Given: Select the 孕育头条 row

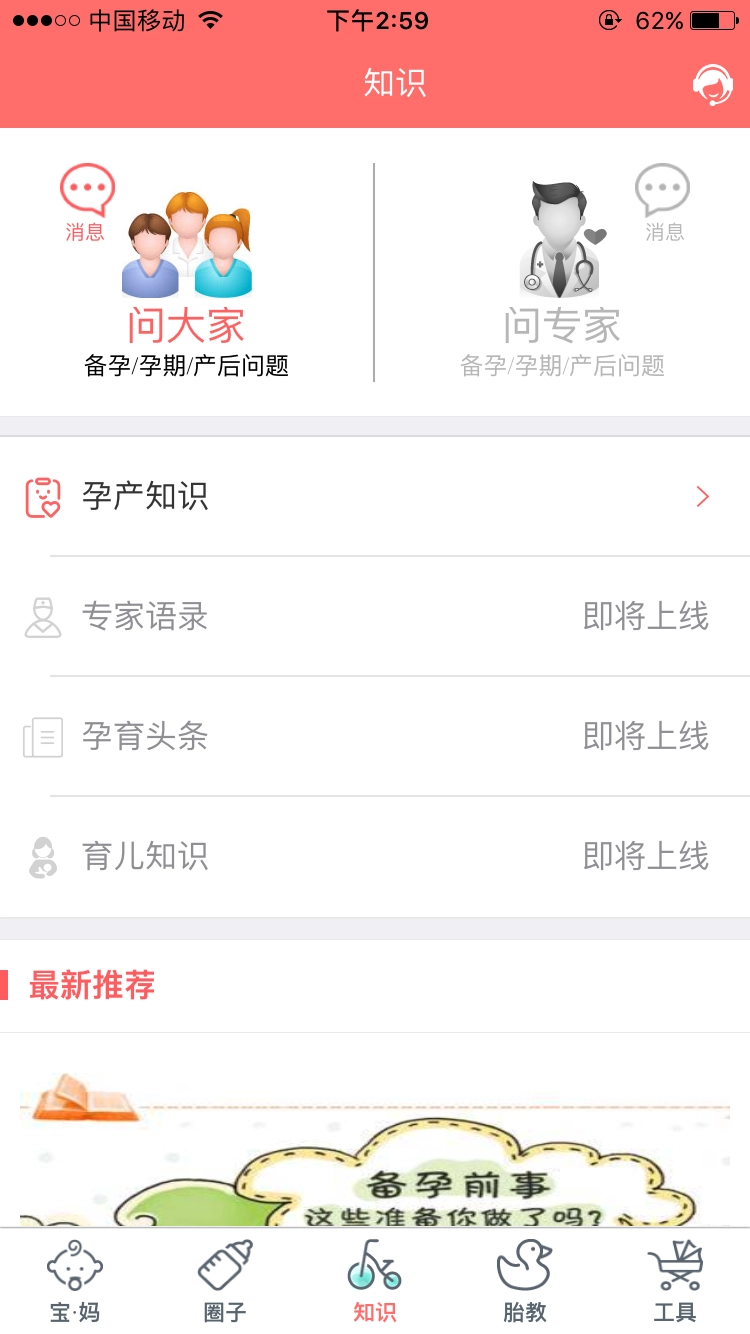Looking at the screenshot, I should [x=375, y=736].
